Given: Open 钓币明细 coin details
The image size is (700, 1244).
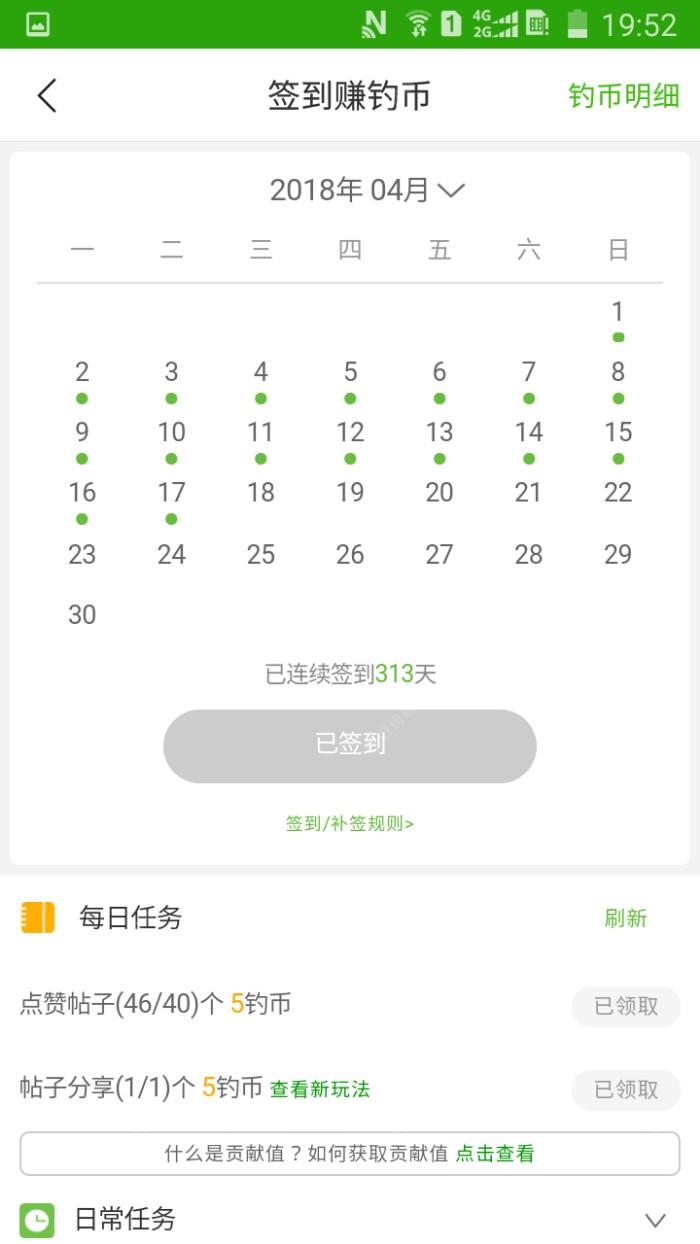Looking at the screenshot, I should point(623,96).
